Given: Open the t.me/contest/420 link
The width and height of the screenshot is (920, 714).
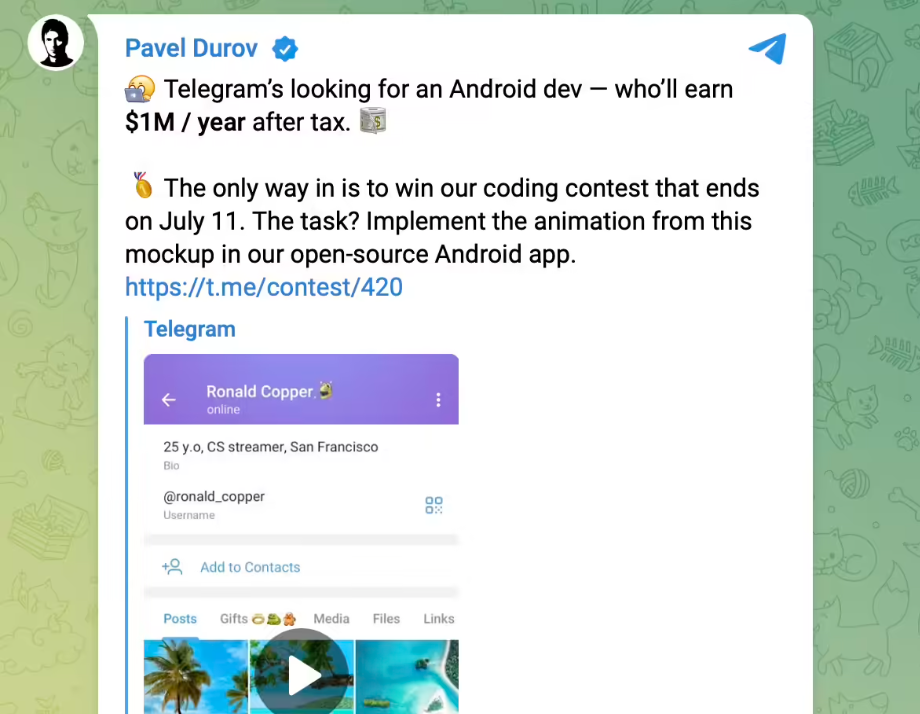Looking at the screenshot, I should (264, 288).
